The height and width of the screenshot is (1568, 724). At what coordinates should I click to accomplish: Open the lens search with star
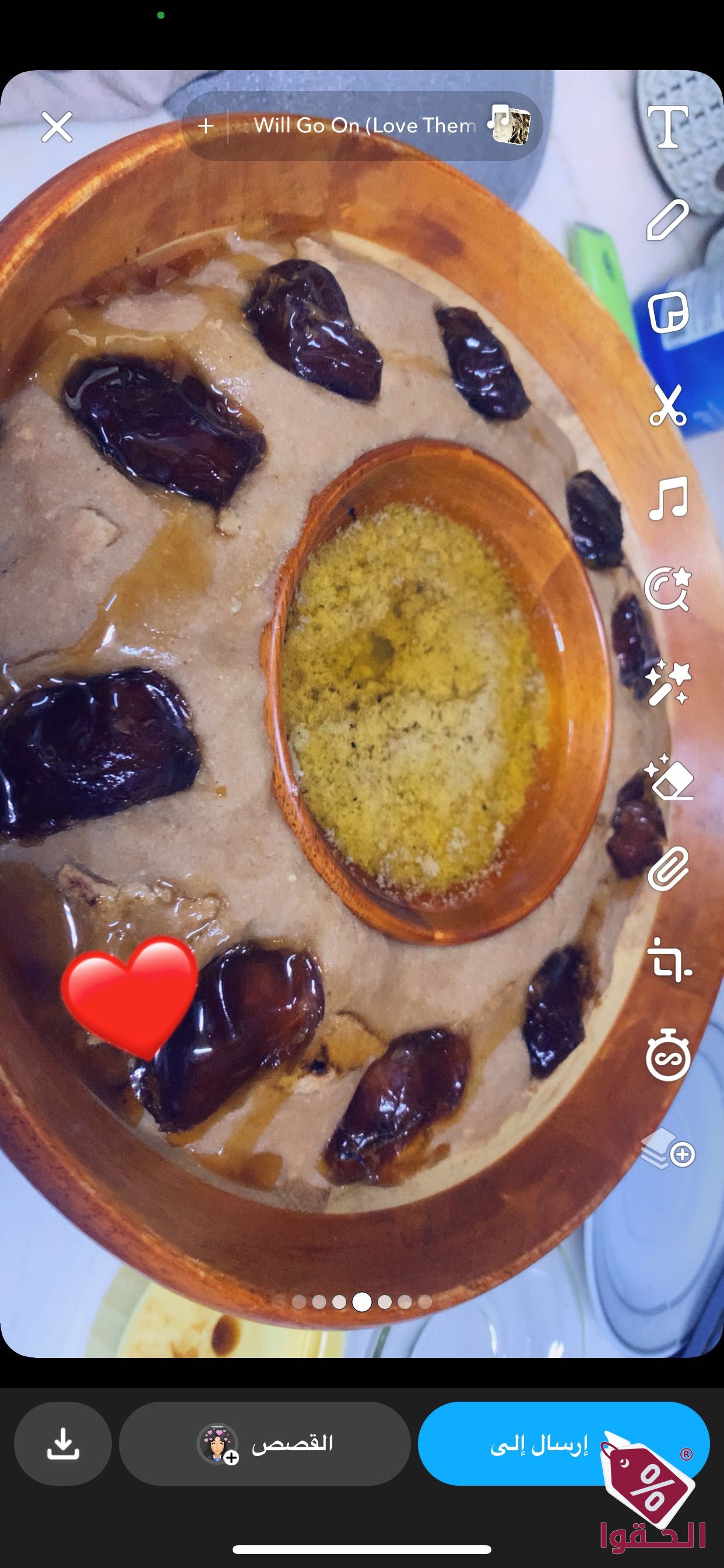[667, 589]
